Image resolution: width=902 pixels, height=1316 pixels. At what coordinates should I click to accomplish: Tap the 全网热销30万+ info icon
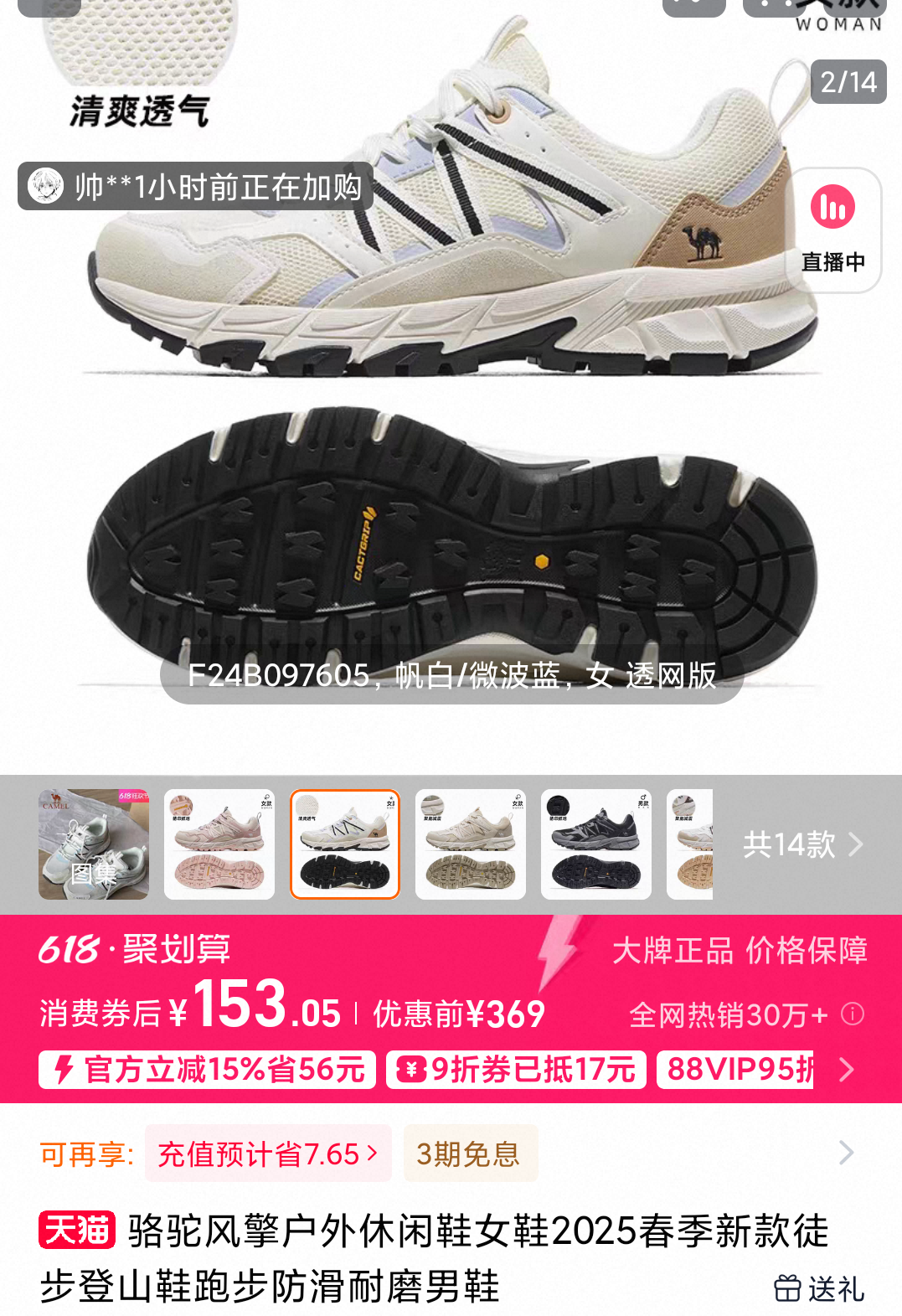[853, 1014]
